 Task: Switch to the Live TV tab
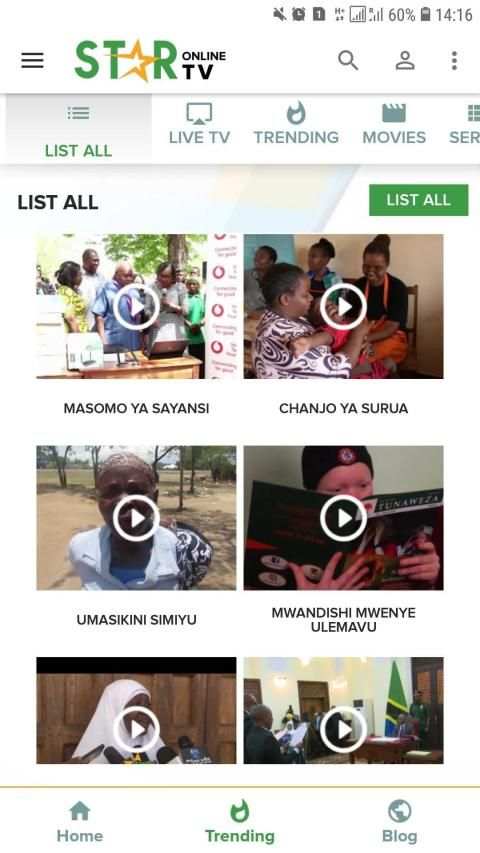[199, 125]
